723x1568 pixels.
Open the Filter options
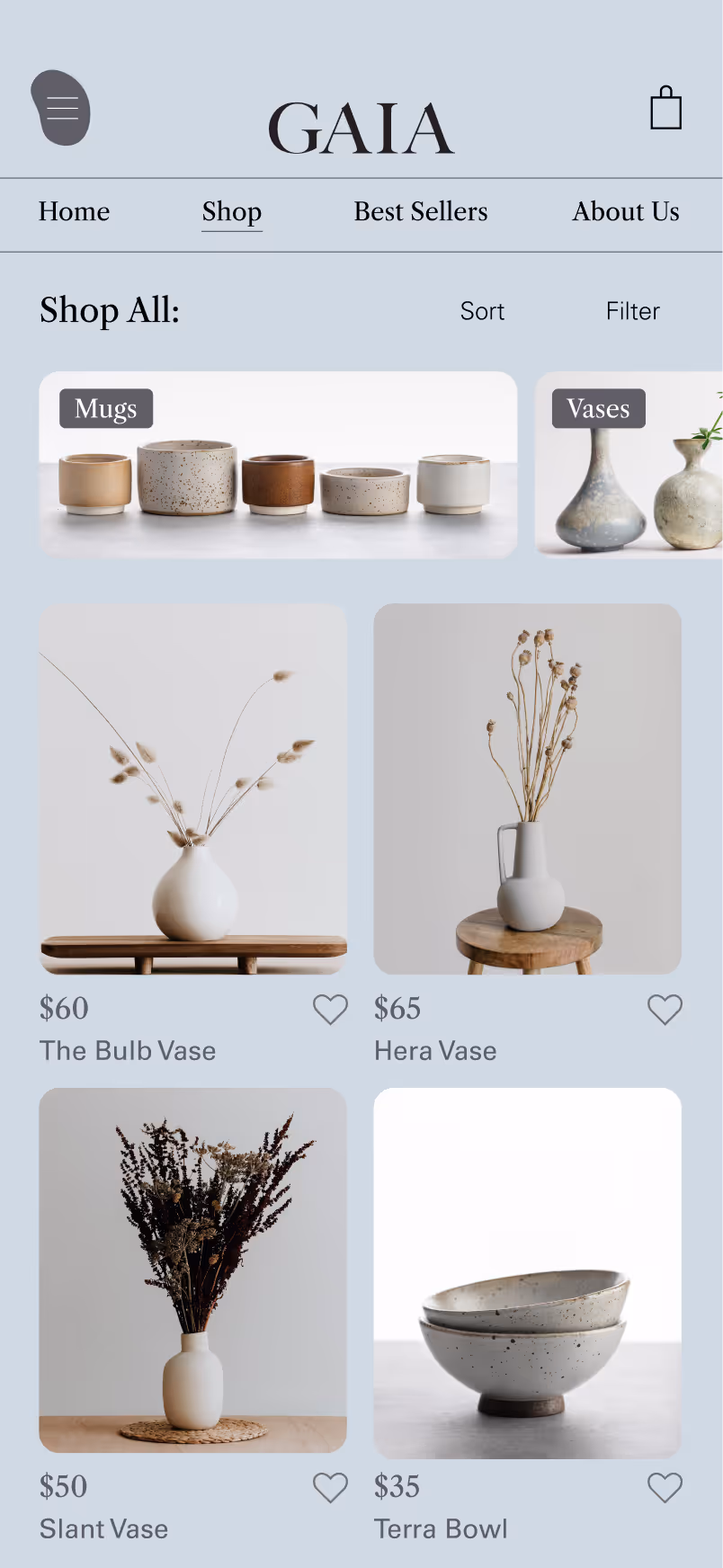(632, 311)
